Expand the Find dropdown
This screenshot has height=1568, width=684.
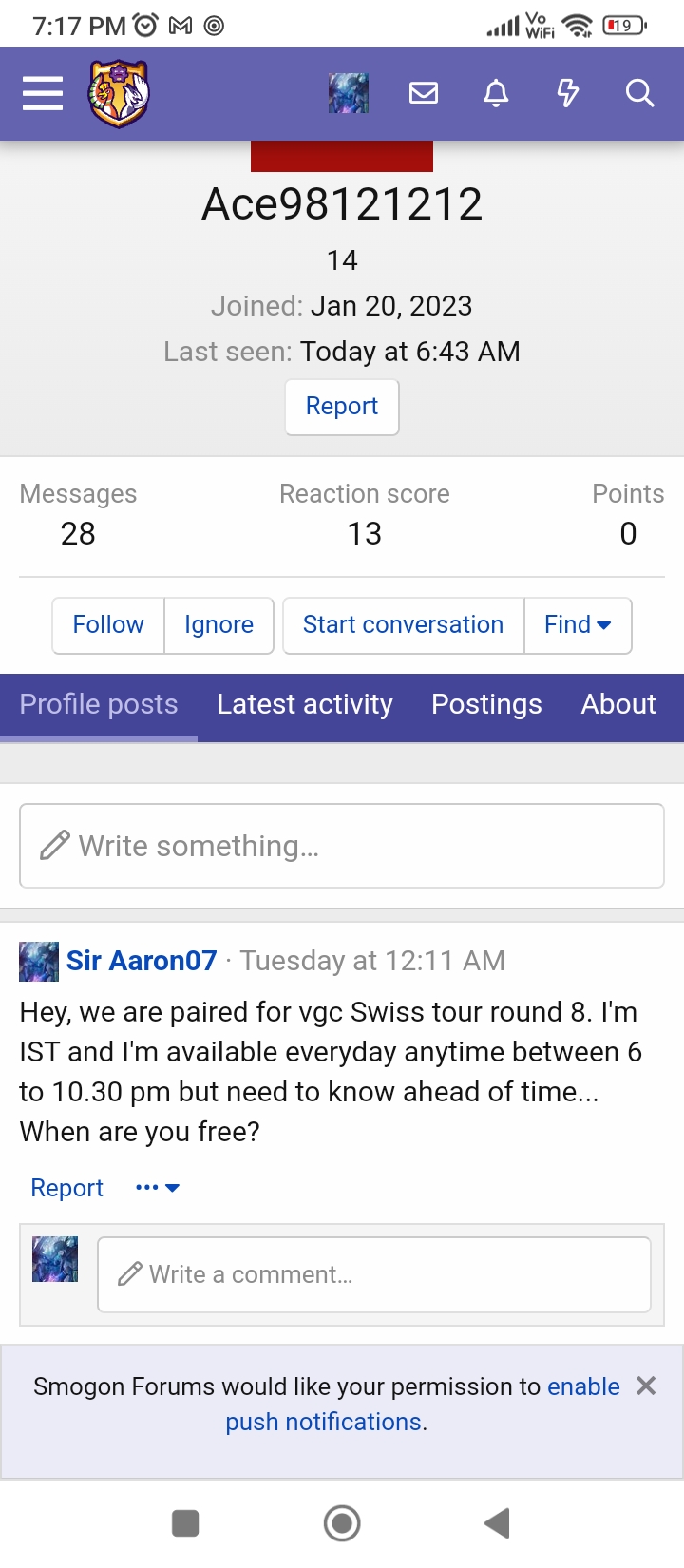[578, 625]
